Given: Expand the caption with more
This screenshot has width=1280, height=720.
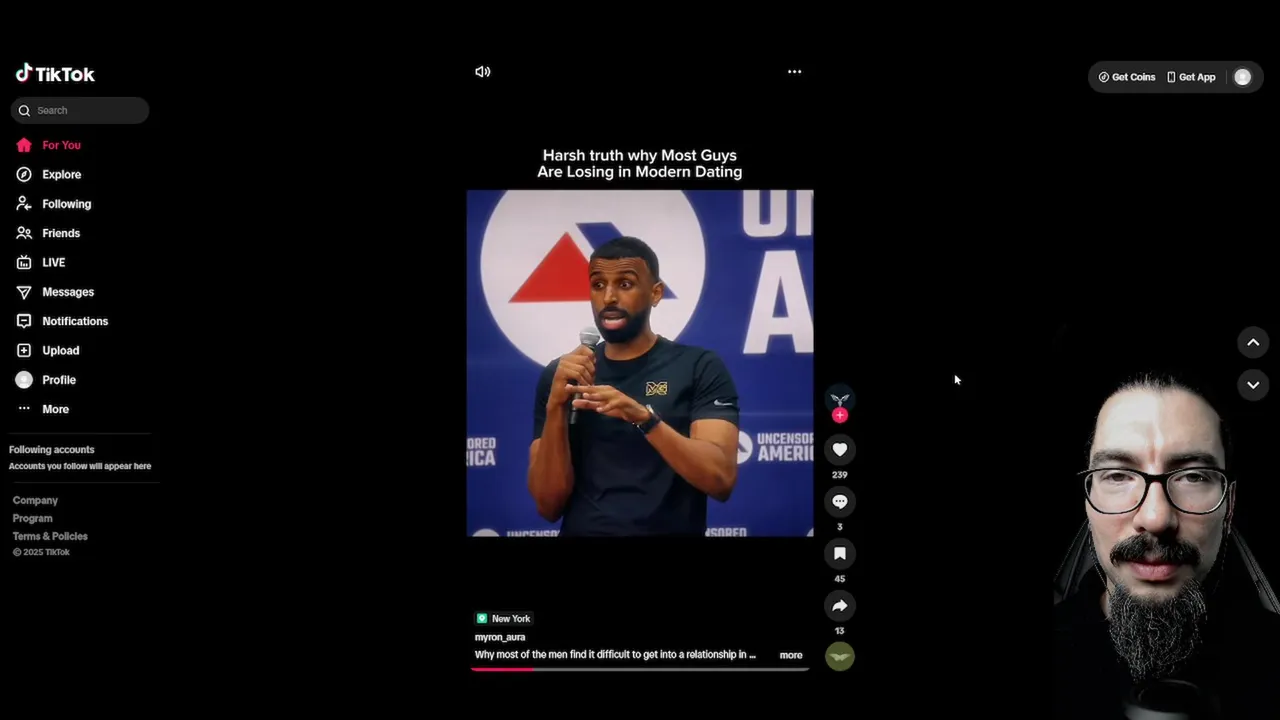Looking at the screenshot, I should click(790, 655).
